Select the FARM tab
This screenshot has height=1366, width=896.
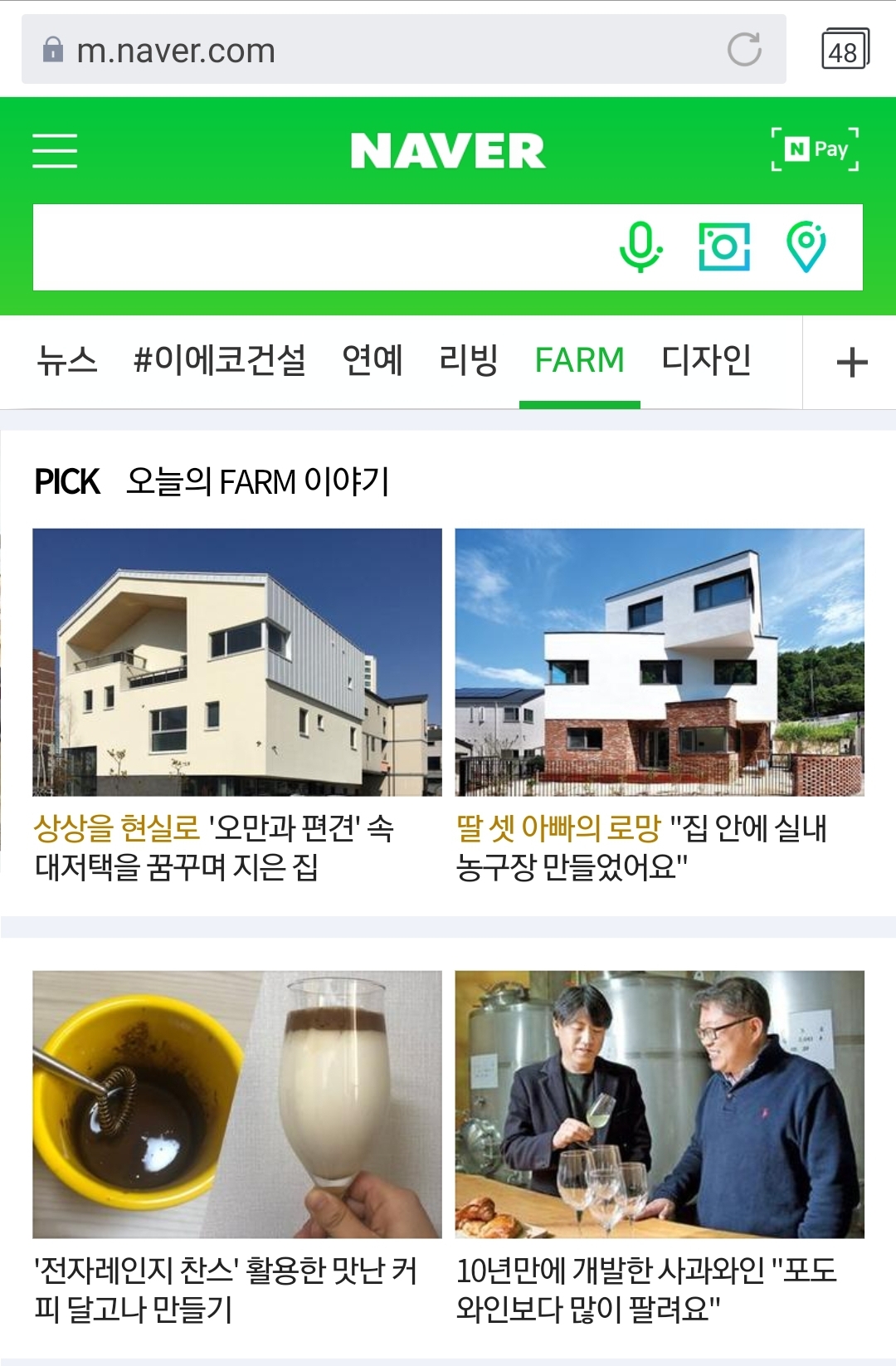coord(580,361)
